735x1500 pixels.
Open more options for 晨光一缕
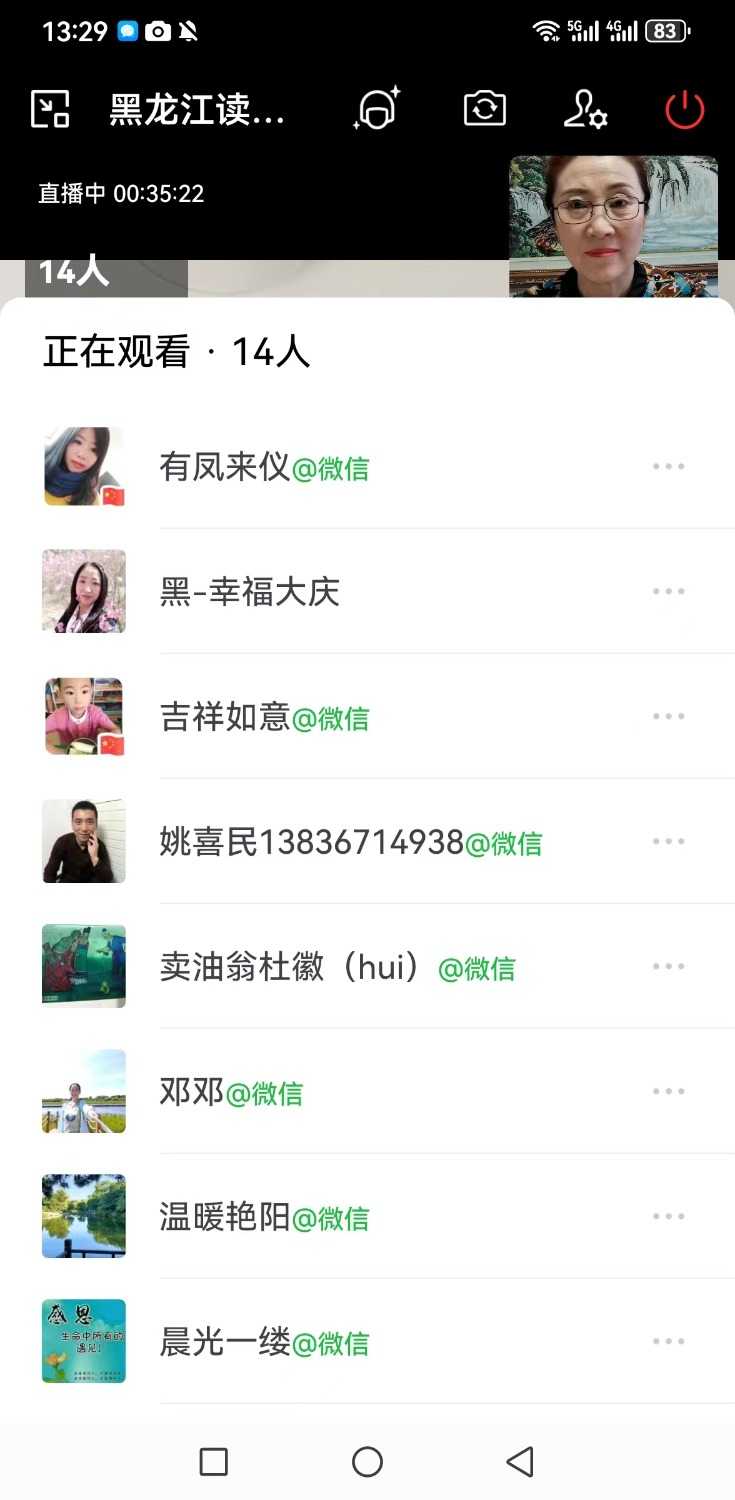coord(668,1341)
